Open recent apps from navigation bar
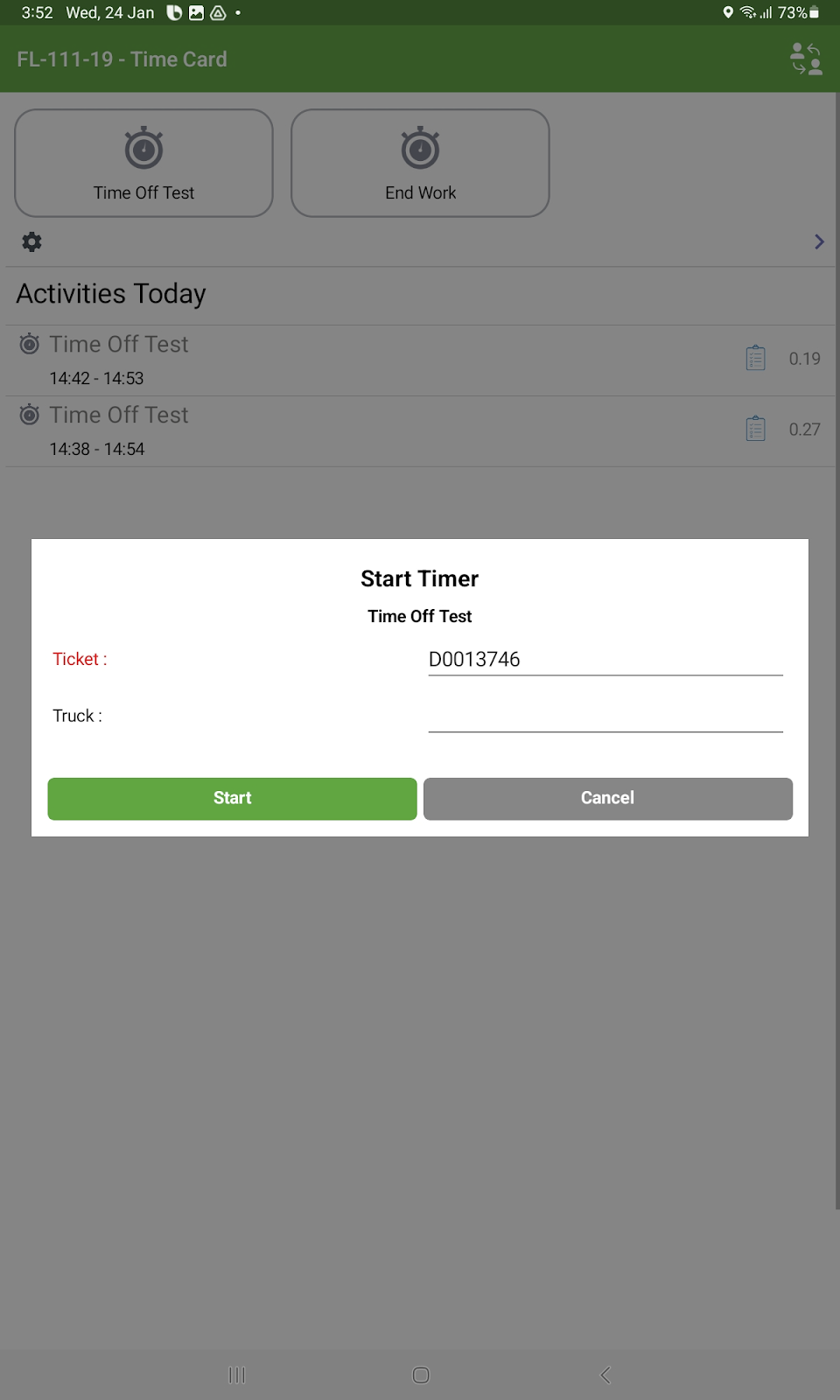This screenshot has width=840, height=1400. click(x=237, y=1375)
